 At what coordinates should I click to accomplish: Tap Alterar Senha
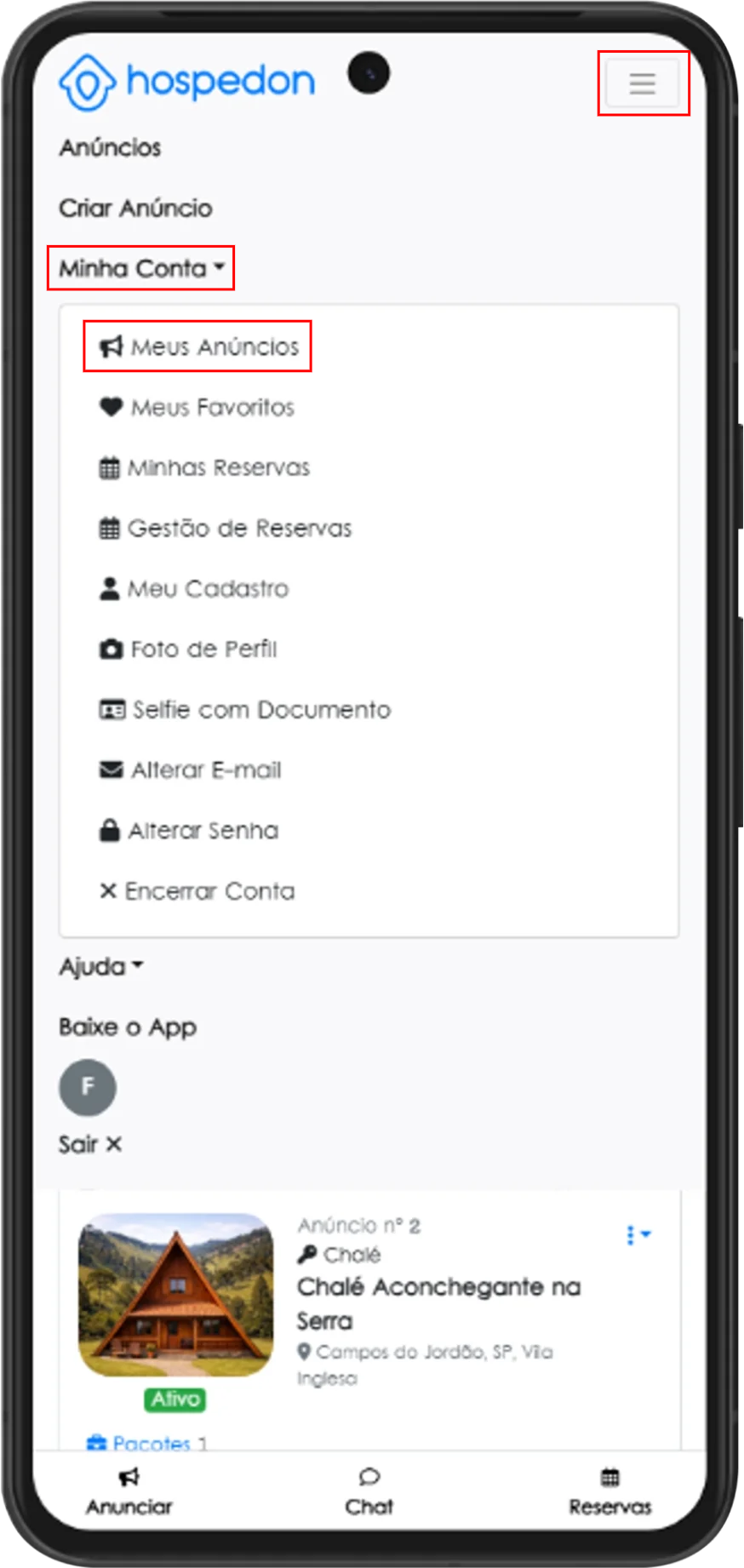tap(189, 831)
